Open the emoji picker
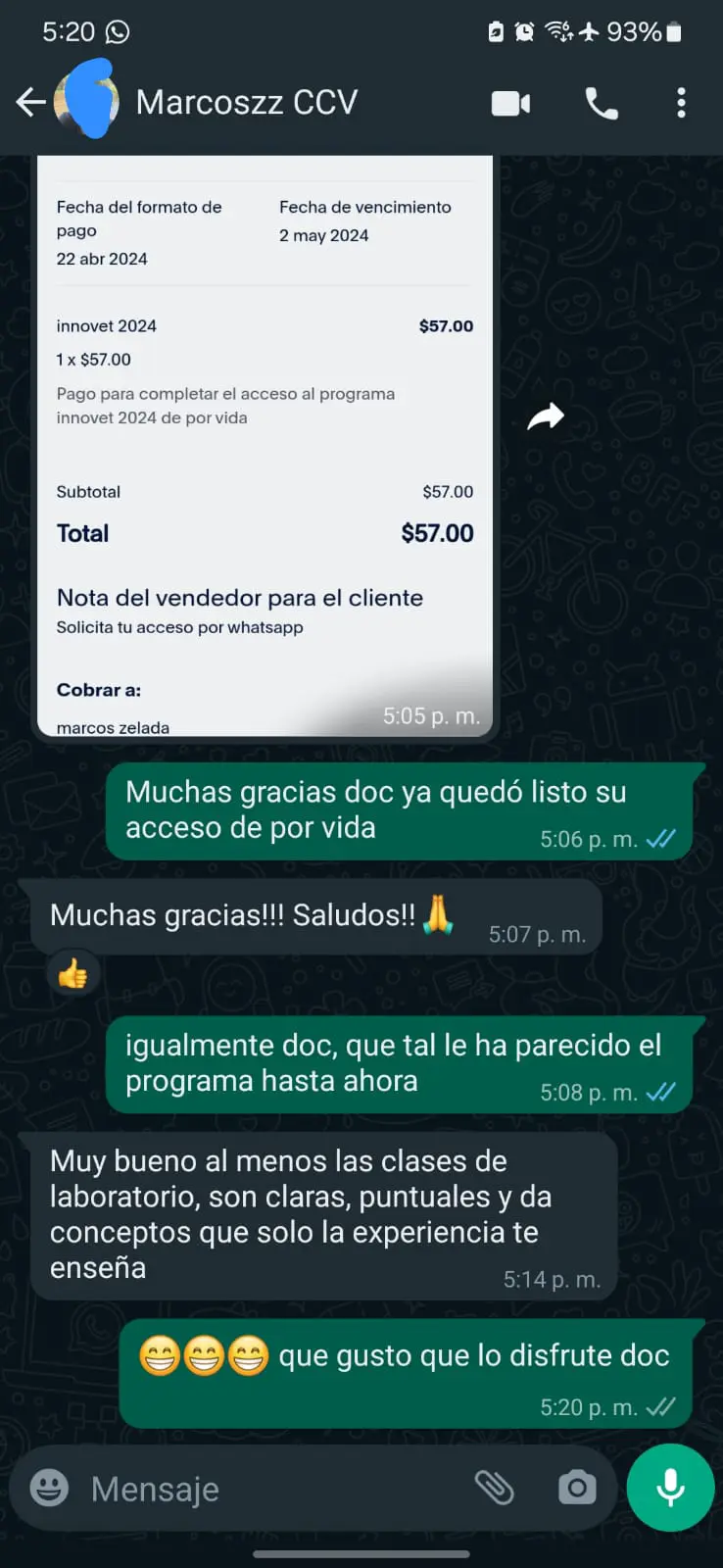 49,1488
